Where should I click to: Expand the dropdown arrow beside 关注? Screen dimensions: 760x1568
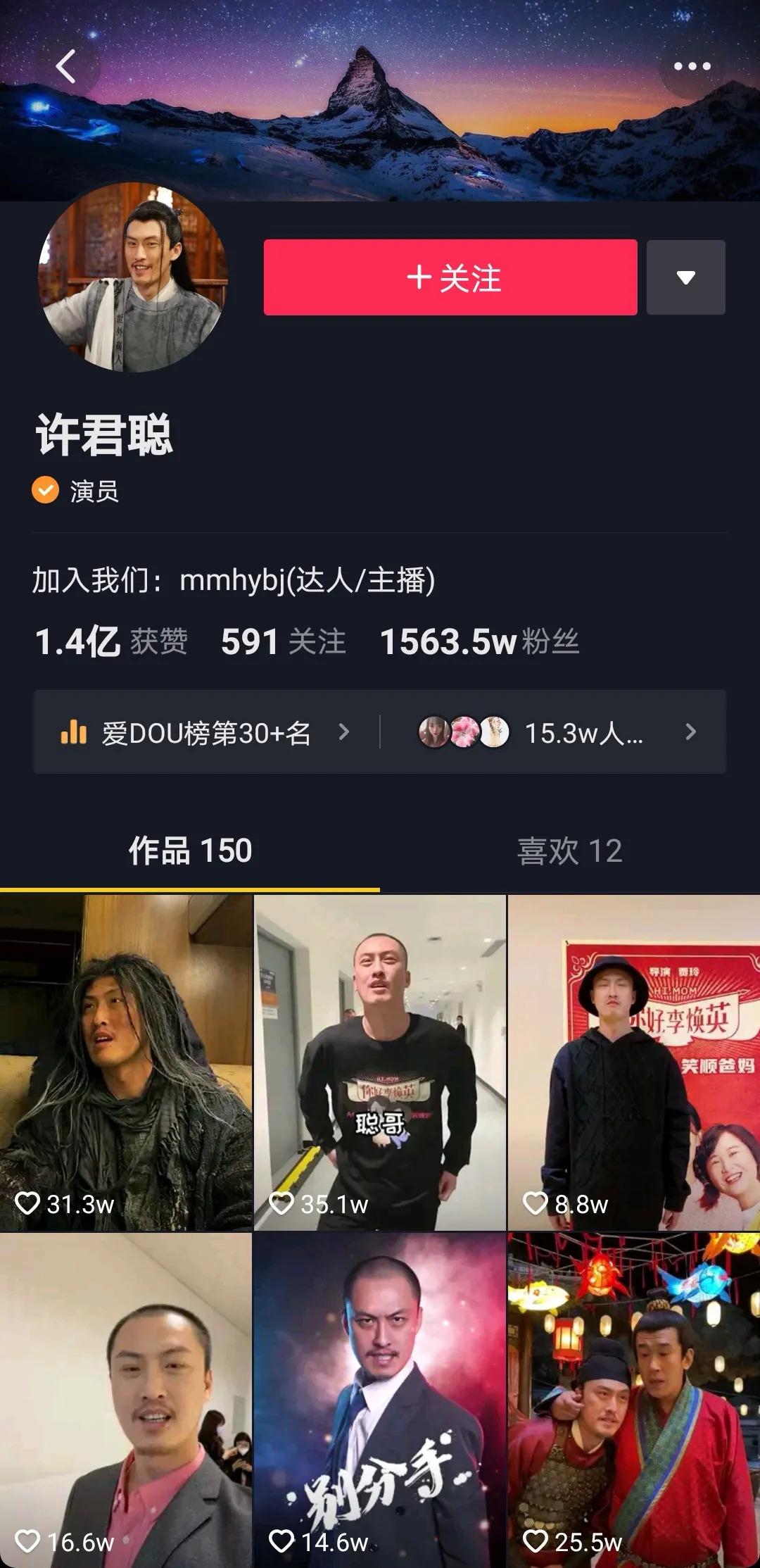tap(685, 277)
